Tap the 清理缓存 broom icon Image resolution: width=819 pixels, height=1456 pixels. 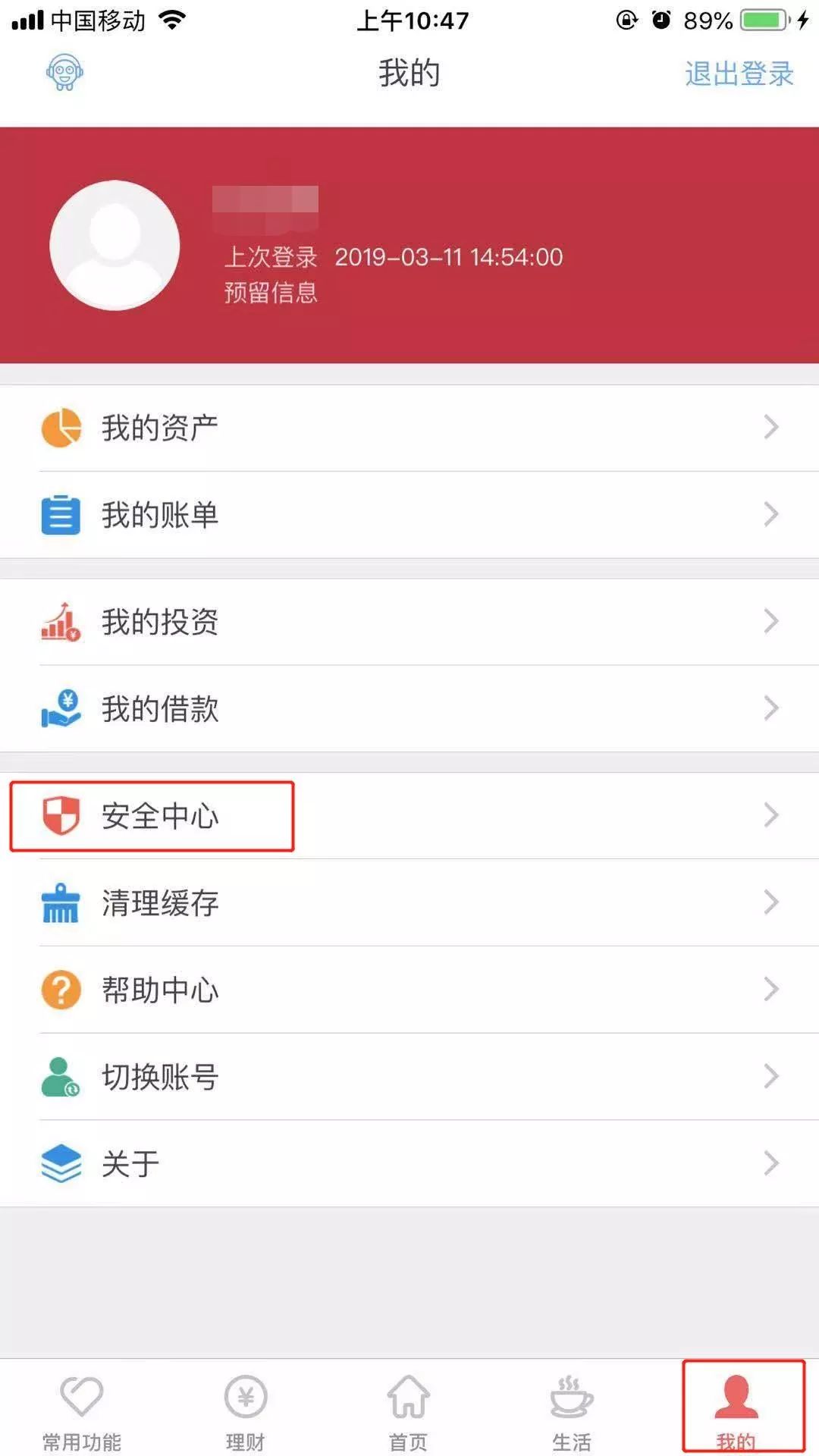click(x=61, y=902)
